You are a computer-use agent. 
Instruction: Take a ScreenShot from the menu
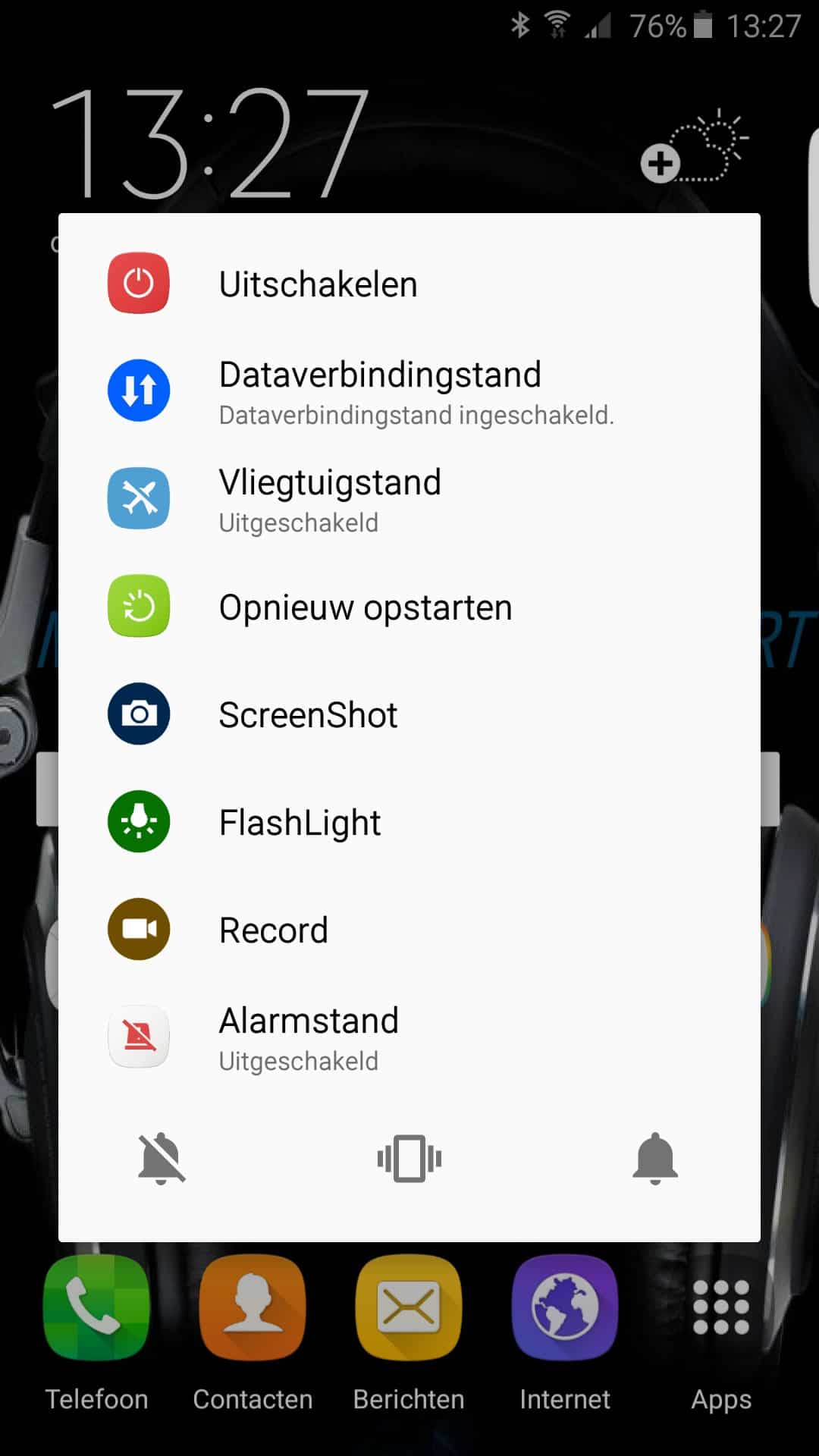409,714
